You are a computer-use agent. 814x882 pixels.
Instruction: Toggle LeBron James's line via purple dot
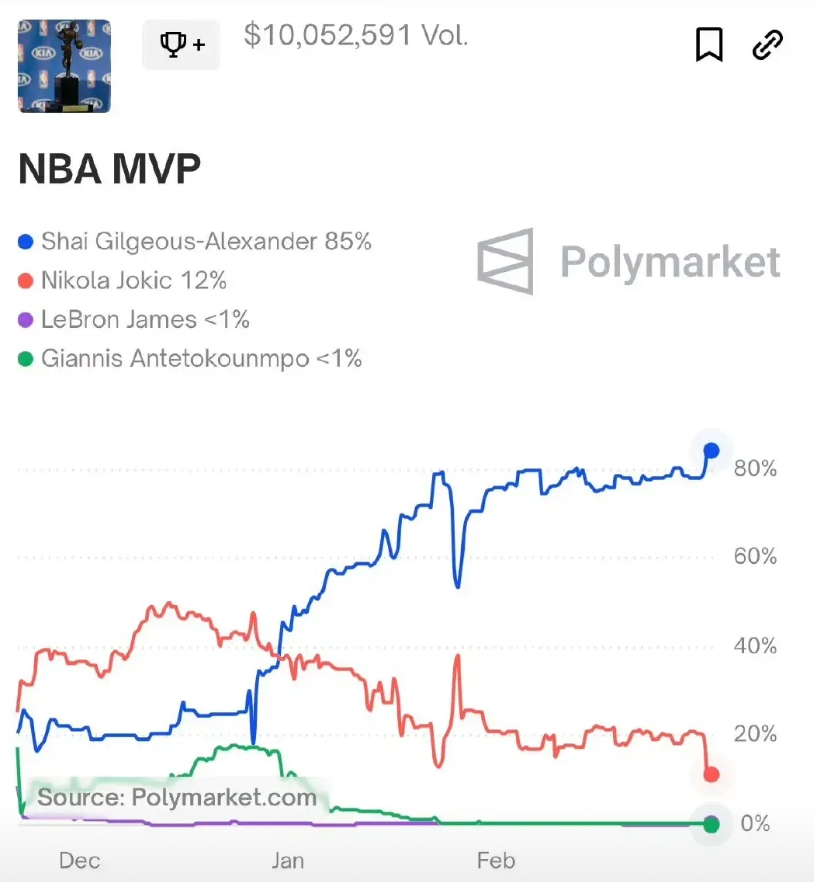[27, 320]
